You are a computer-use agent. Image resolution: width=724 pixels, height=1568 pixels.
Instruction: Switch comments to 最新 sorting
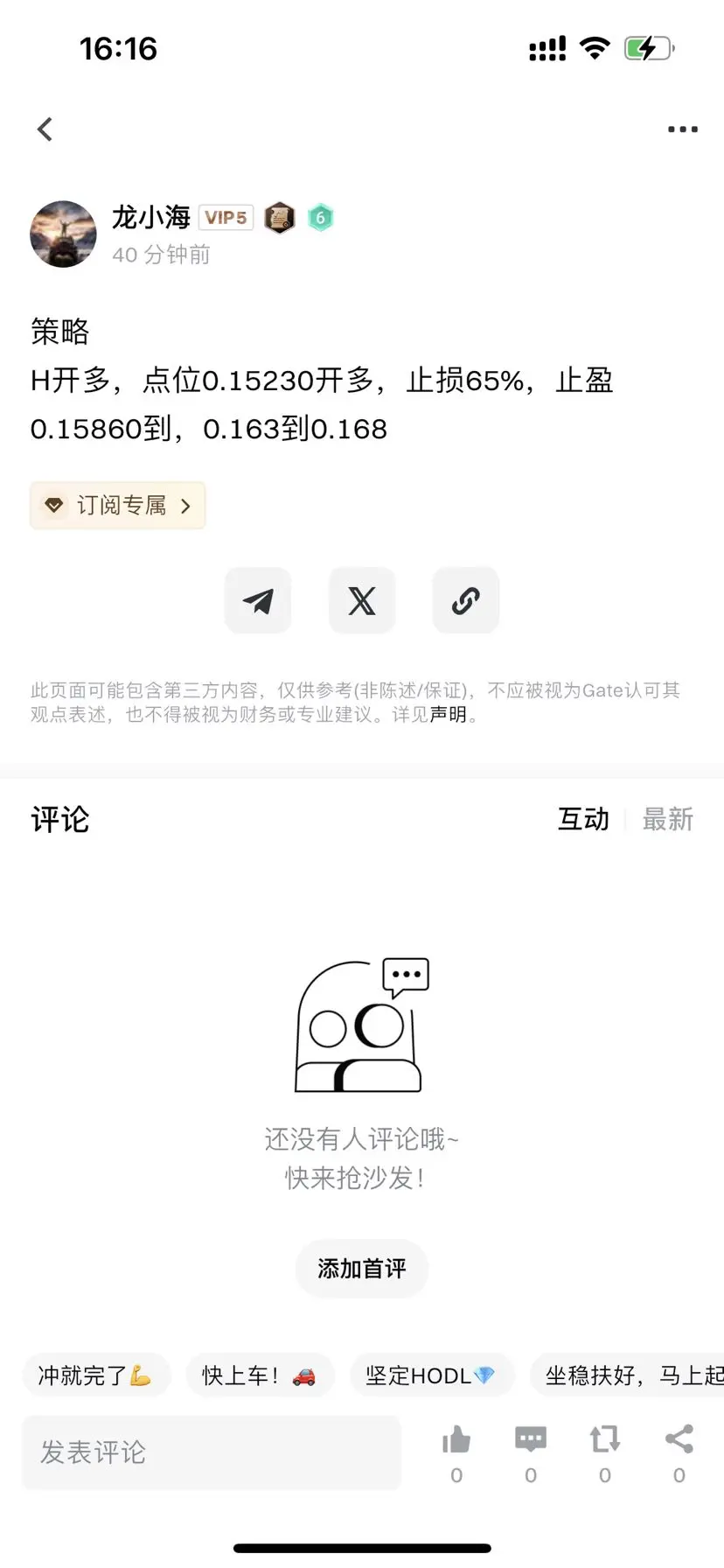pyautogui.click(x=668, y=819)
